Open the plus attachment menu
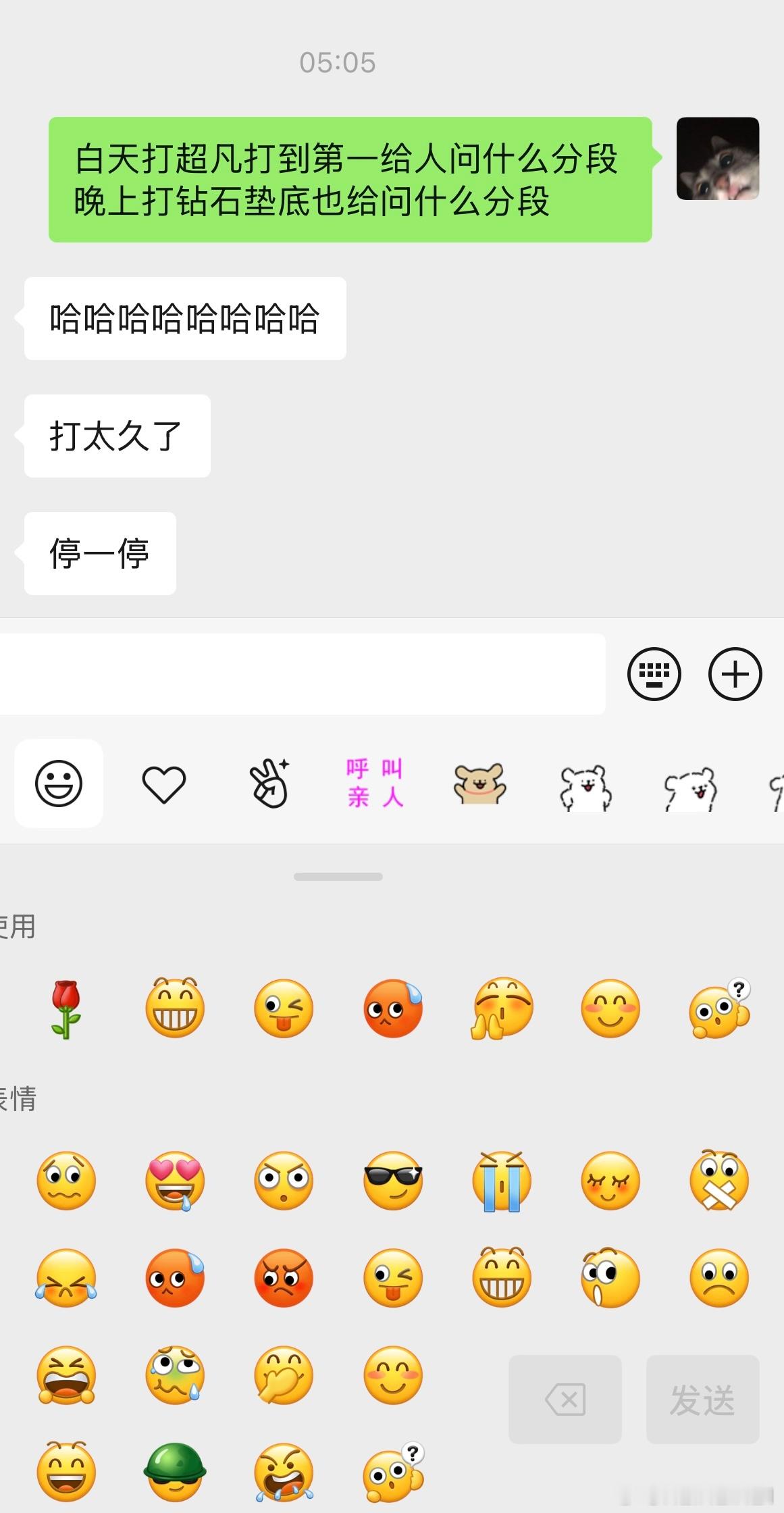The height and width of the screenshot is (1513, 784). tap(735, 673)
